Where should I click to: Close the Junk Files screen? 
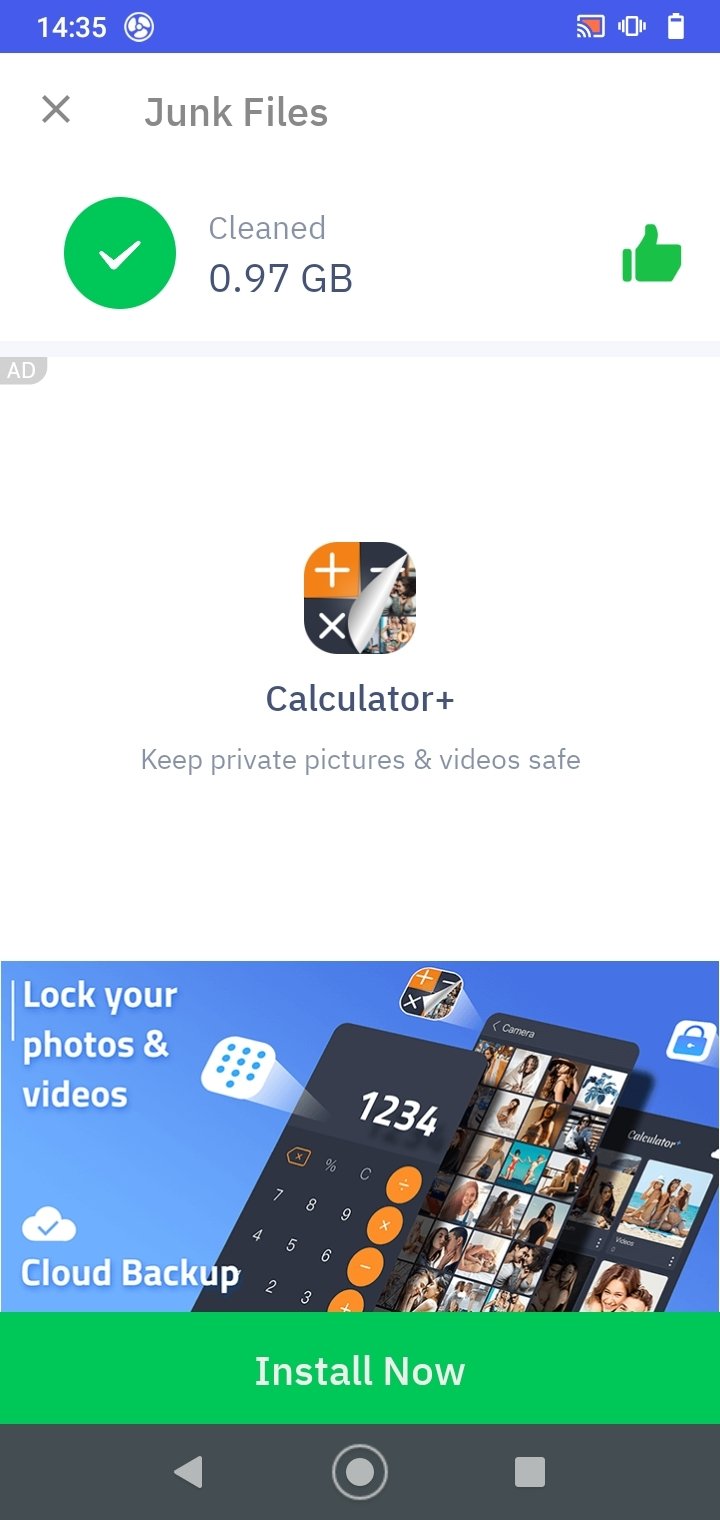tap(56, 110)
